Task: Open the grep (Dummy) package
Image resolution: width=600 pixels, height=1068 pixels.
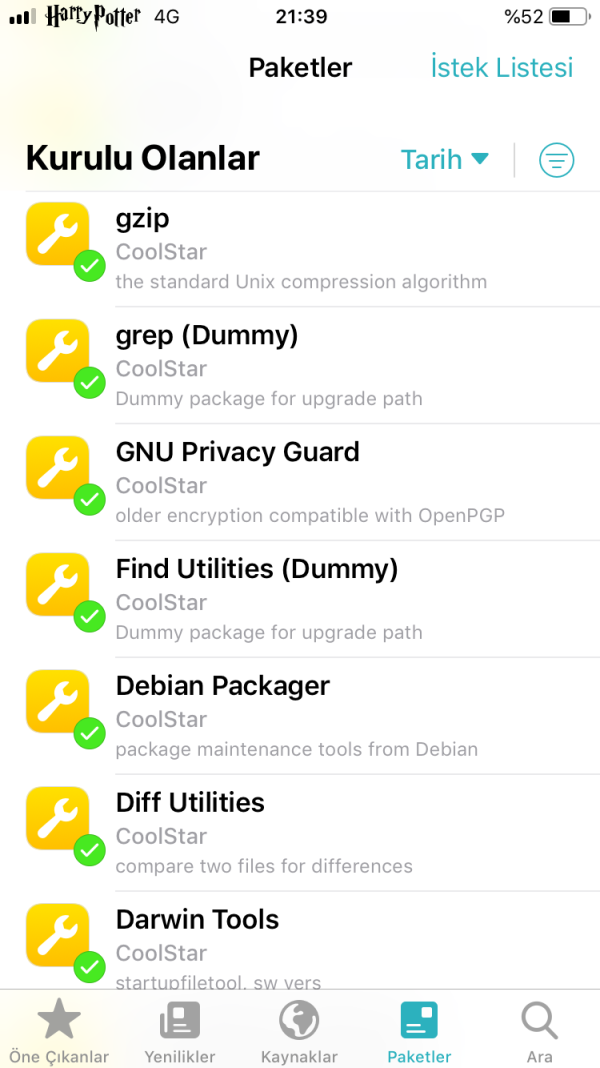Action: (x=300, y=366)
